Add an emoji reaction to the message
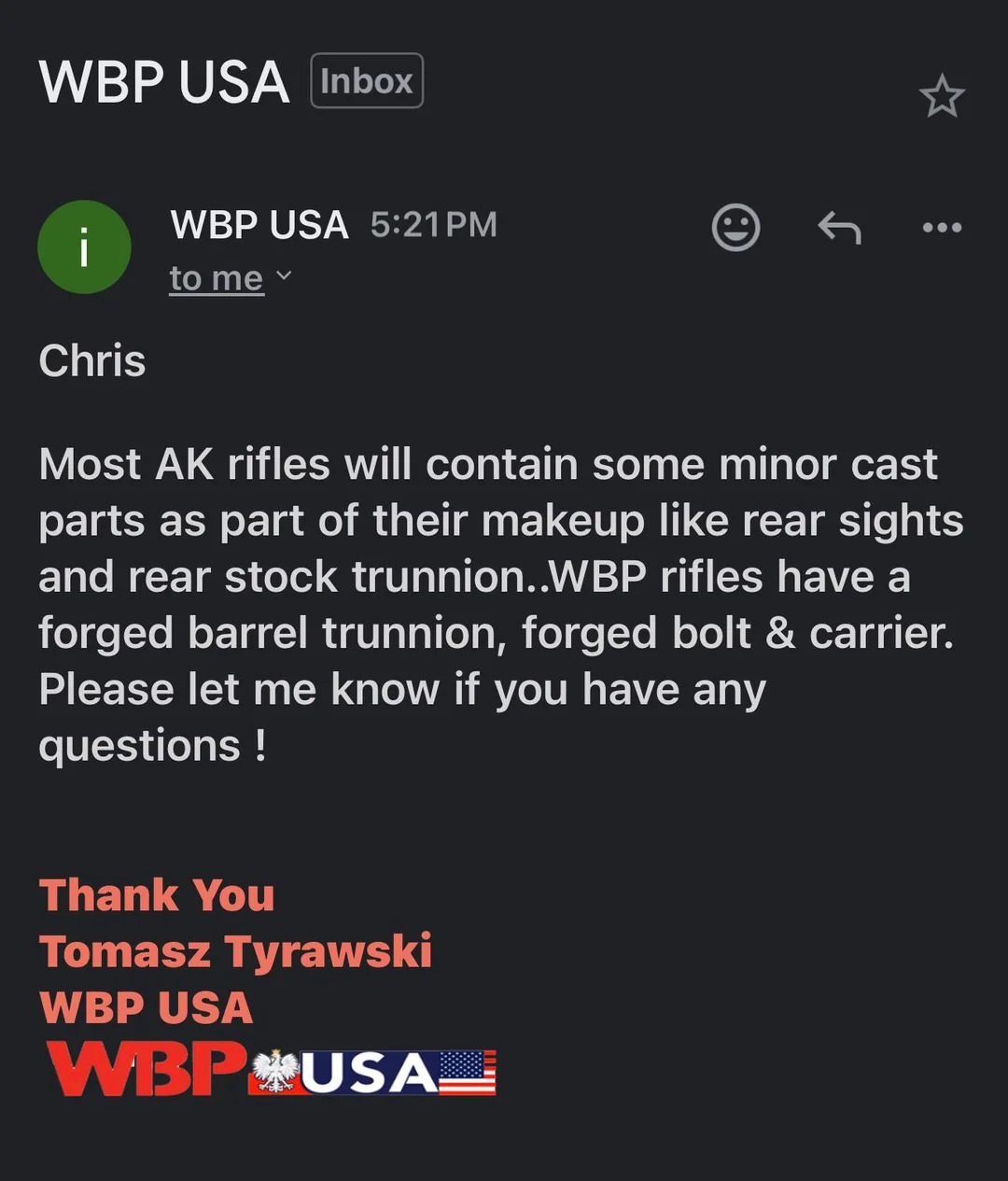The width and height of the screenshot is (1008, 1181). tap(735, 227)
